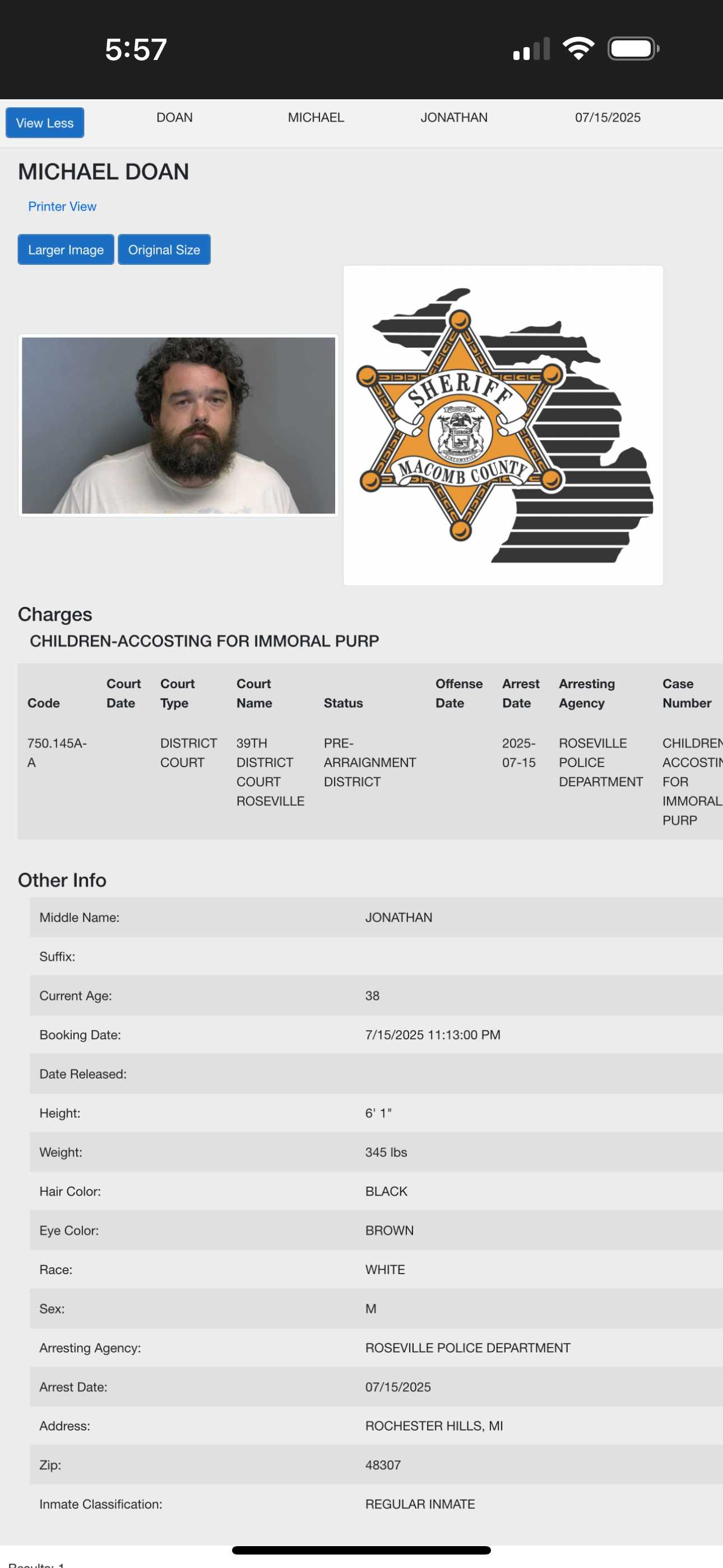Open the Printer View link
Image resolution: width=723 pixels, height=1568 pixels.
coord(62,206)
